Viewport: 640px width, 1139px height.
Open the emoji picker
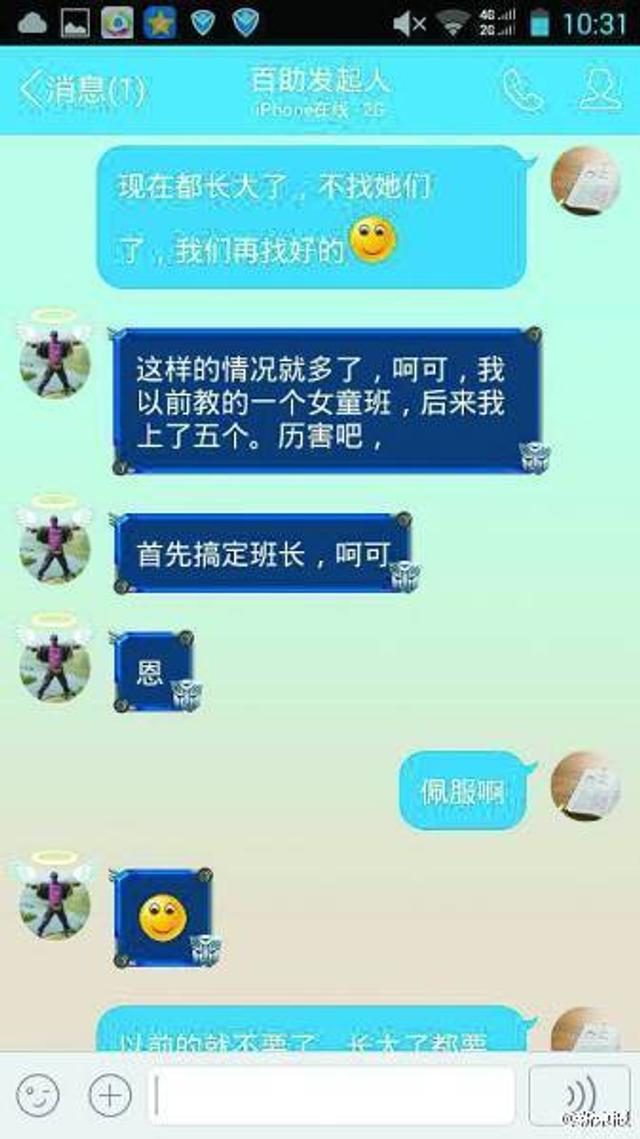point(38,1095)
